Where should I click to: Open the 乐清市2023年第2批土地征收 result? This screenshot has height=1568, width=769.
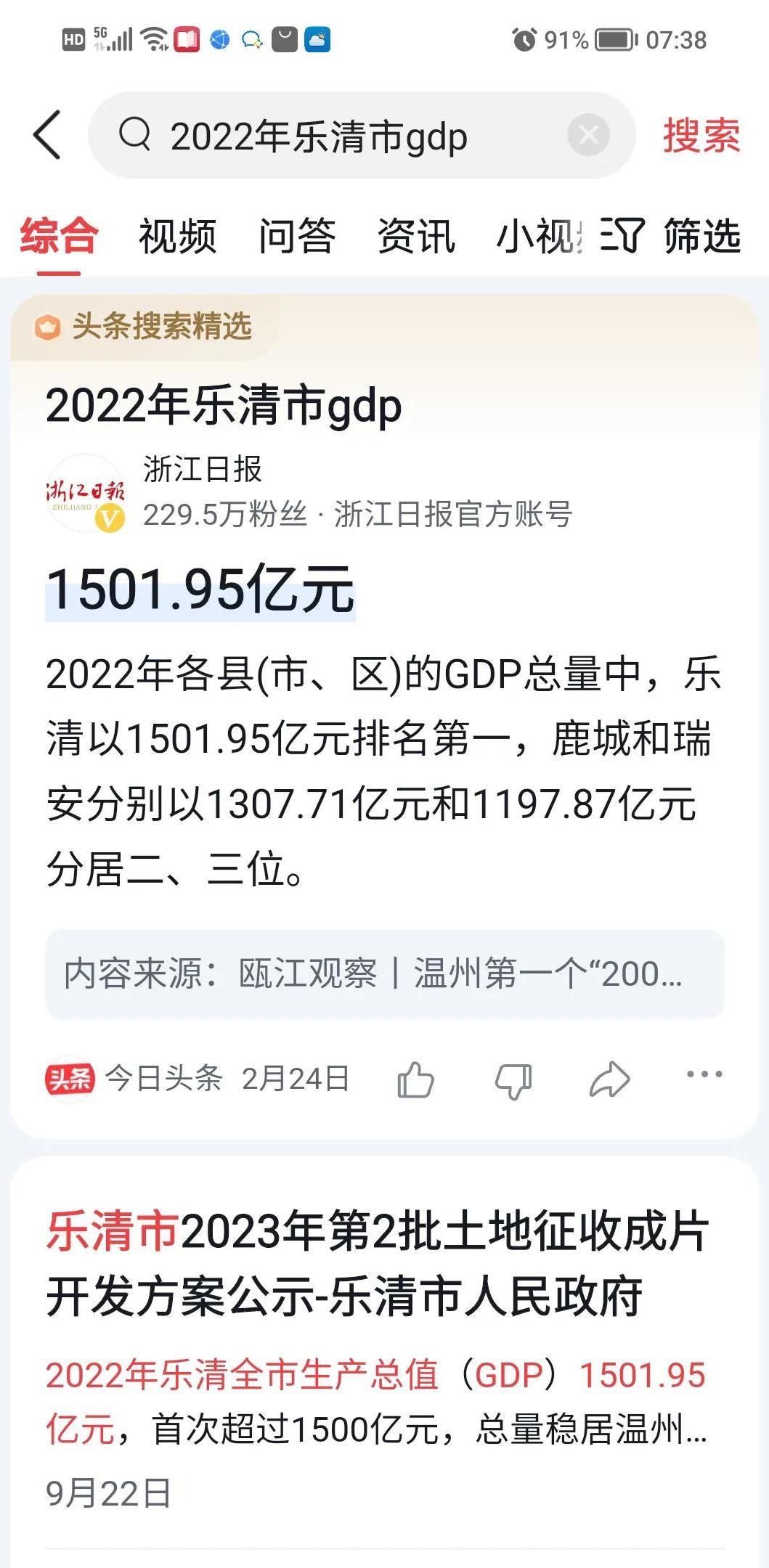[x=378, y=1264]
